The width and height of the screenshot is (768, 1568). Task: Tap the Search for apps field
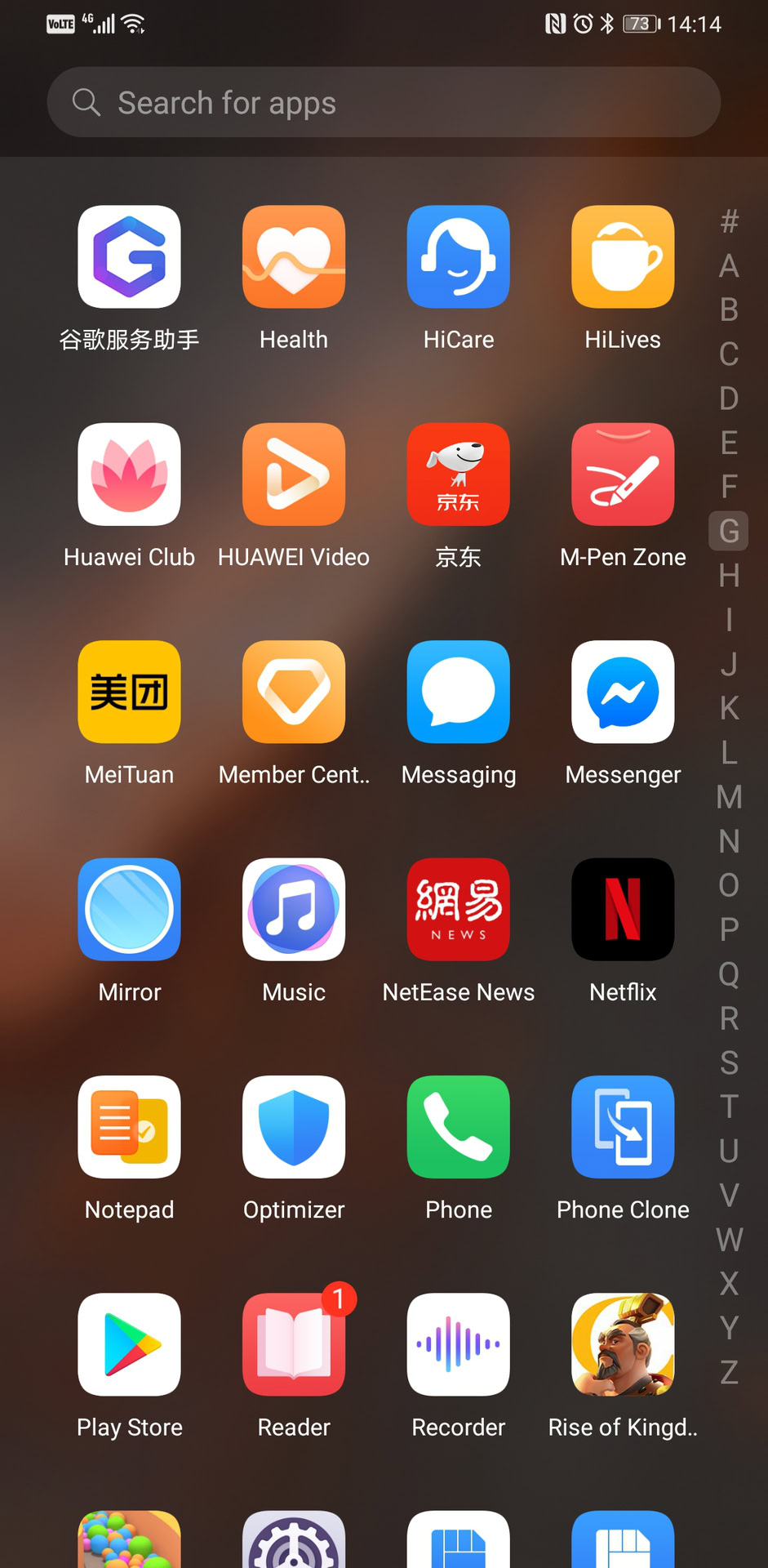384,103
